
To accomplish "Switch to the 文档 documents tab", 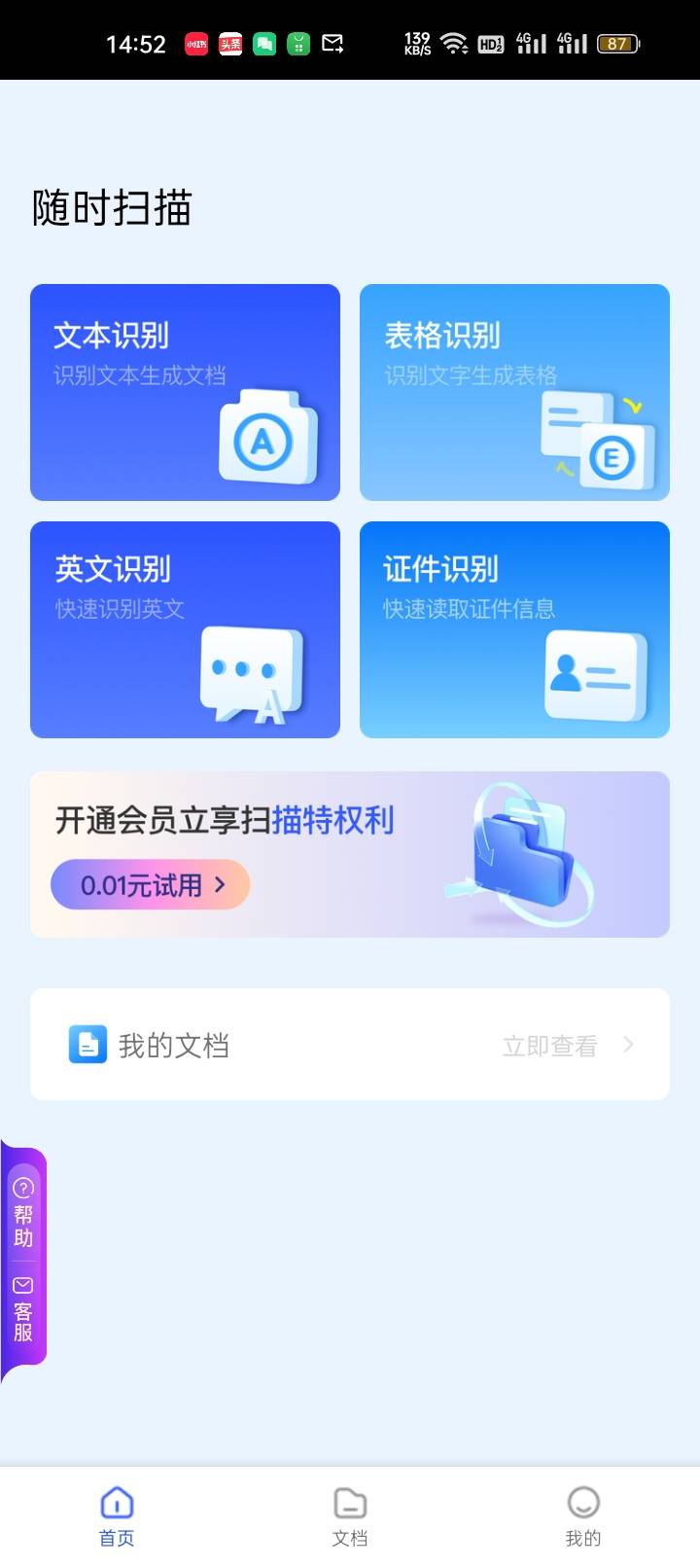I will click(x=350, y=1515).
